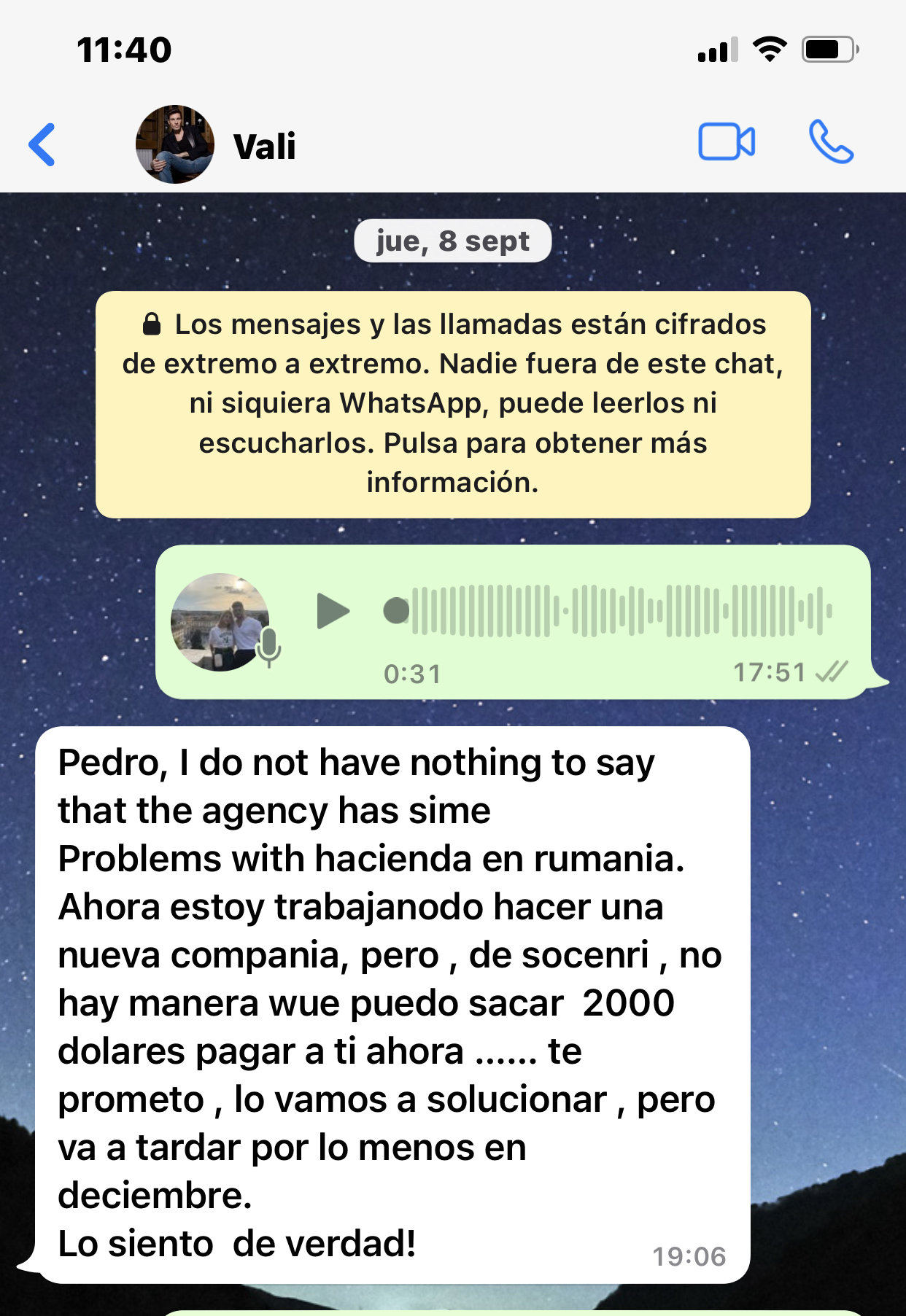
Task: Open Vali's contact info
Action: pos(264,146)
